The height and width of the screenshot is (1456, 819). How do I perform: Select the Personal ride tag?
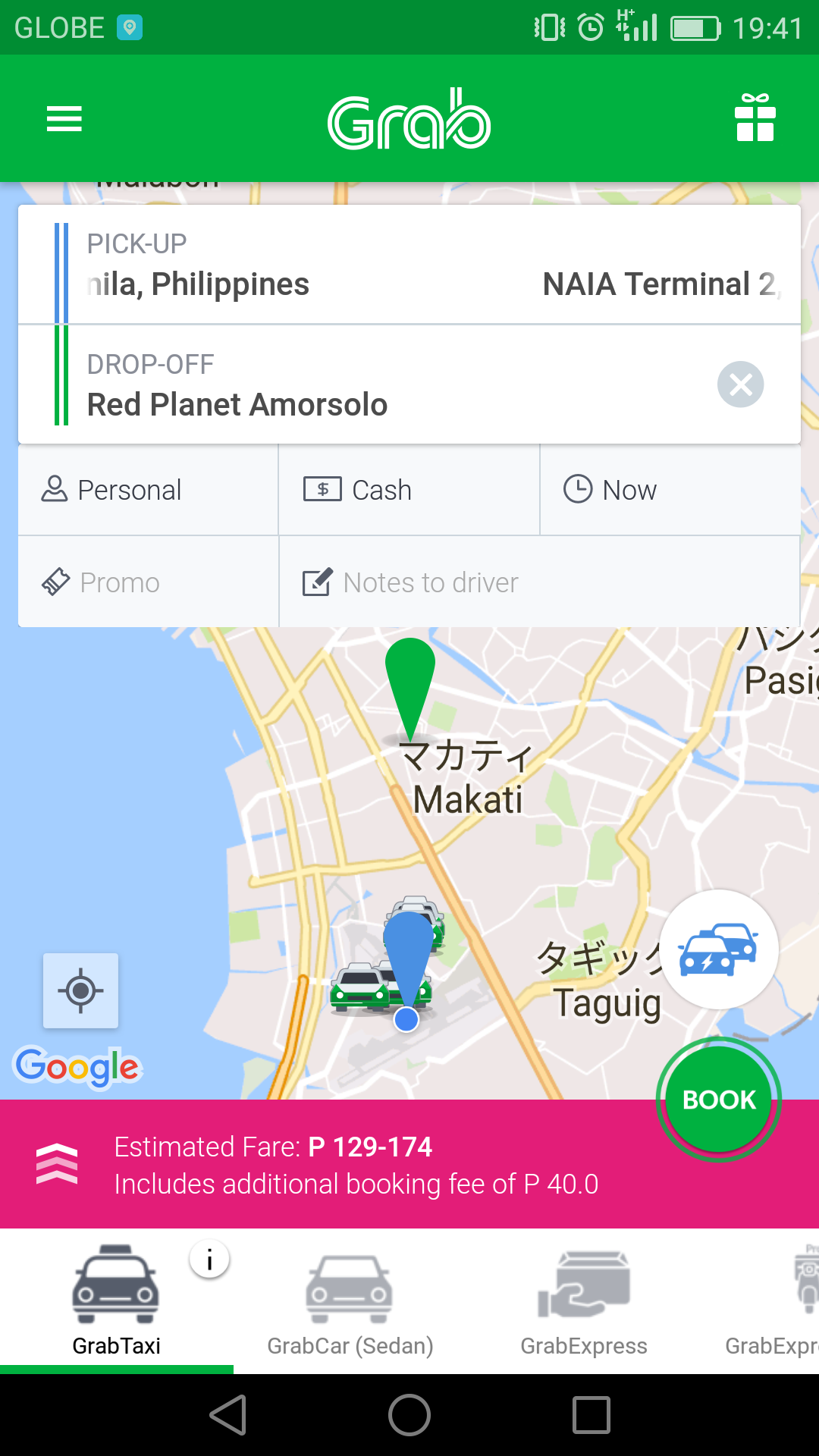pyautogui.click(x=149, y=490)
